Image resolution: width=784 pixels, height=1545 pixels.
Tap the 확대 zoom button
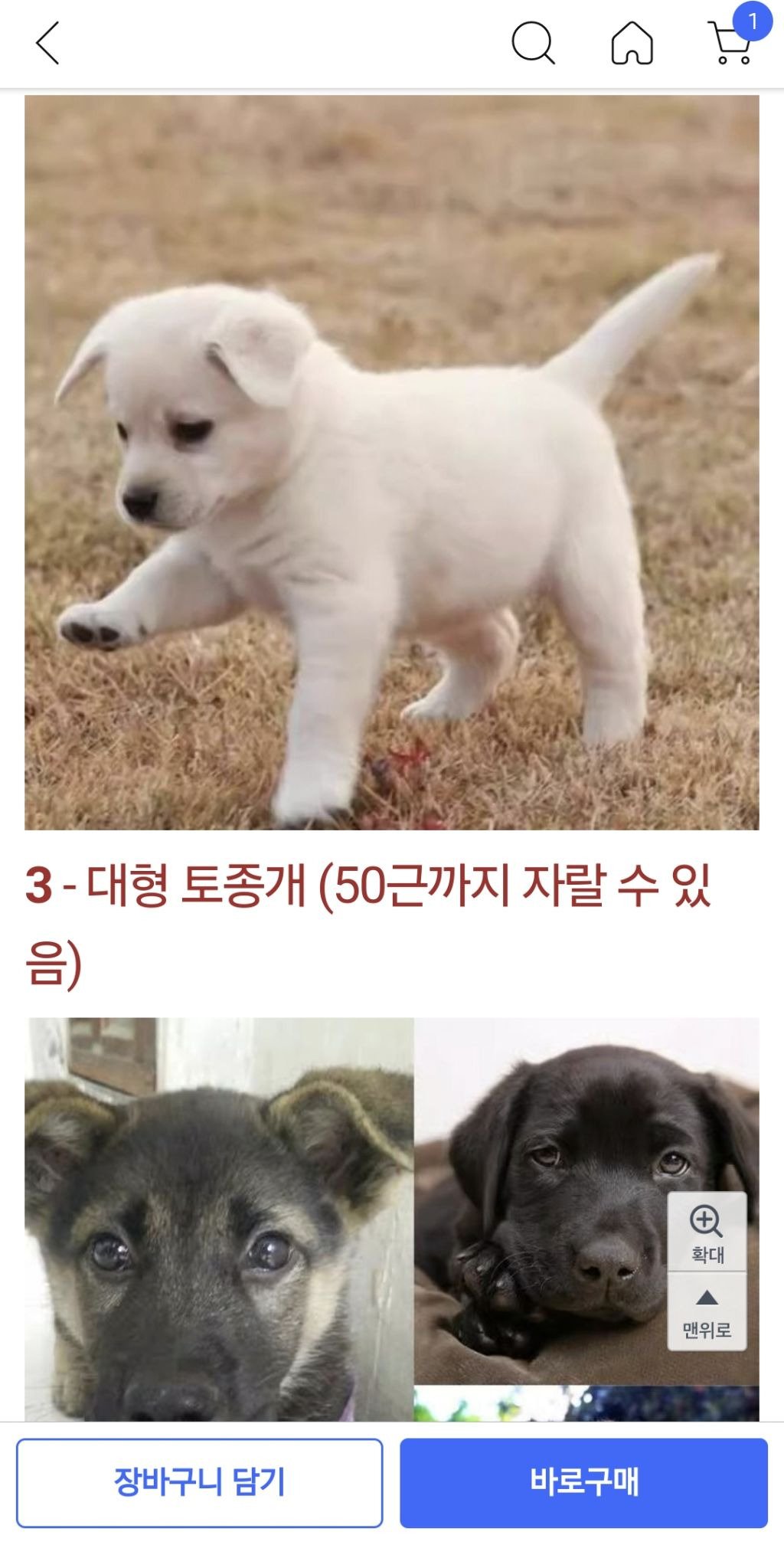coord(707,1232)
